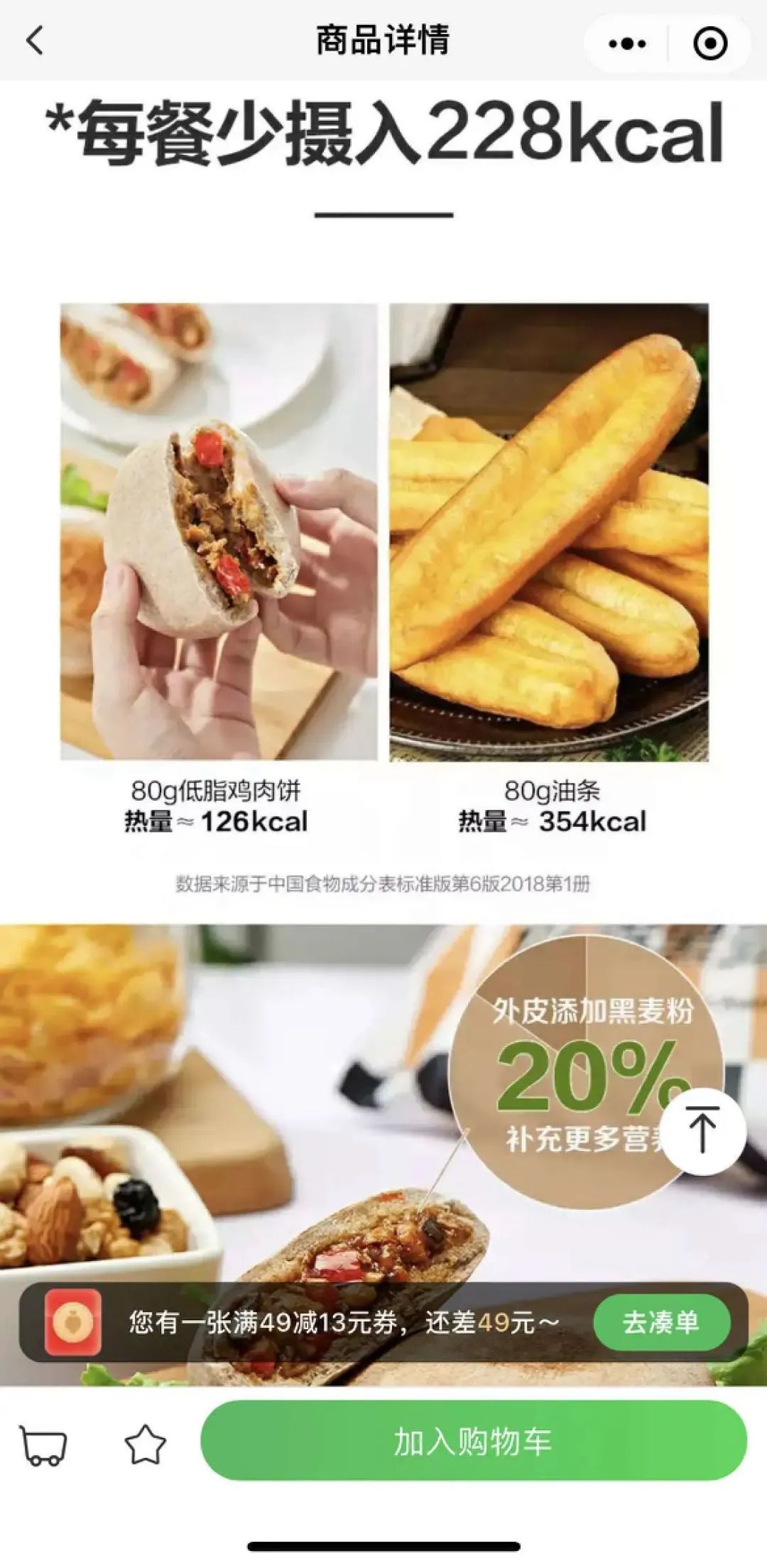This screenshot has width=767, height=1568.
Task: Tap 加入购物车 to add the item to the cart
Action: pos(474,1442)
